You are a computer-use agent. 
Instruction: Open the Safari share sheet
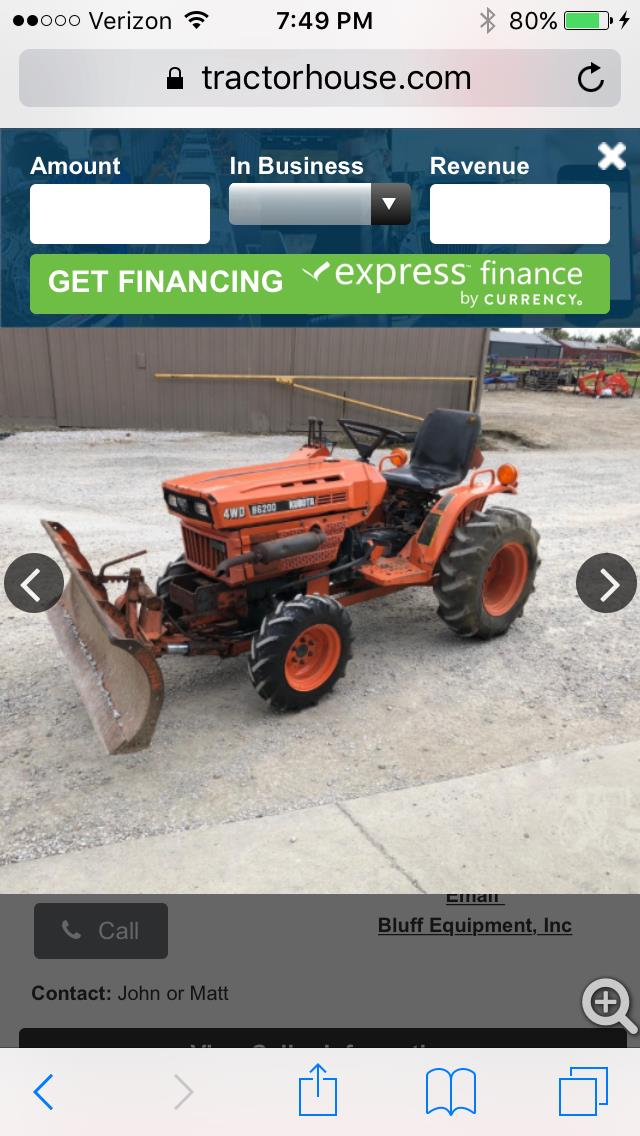point(319,1090)
